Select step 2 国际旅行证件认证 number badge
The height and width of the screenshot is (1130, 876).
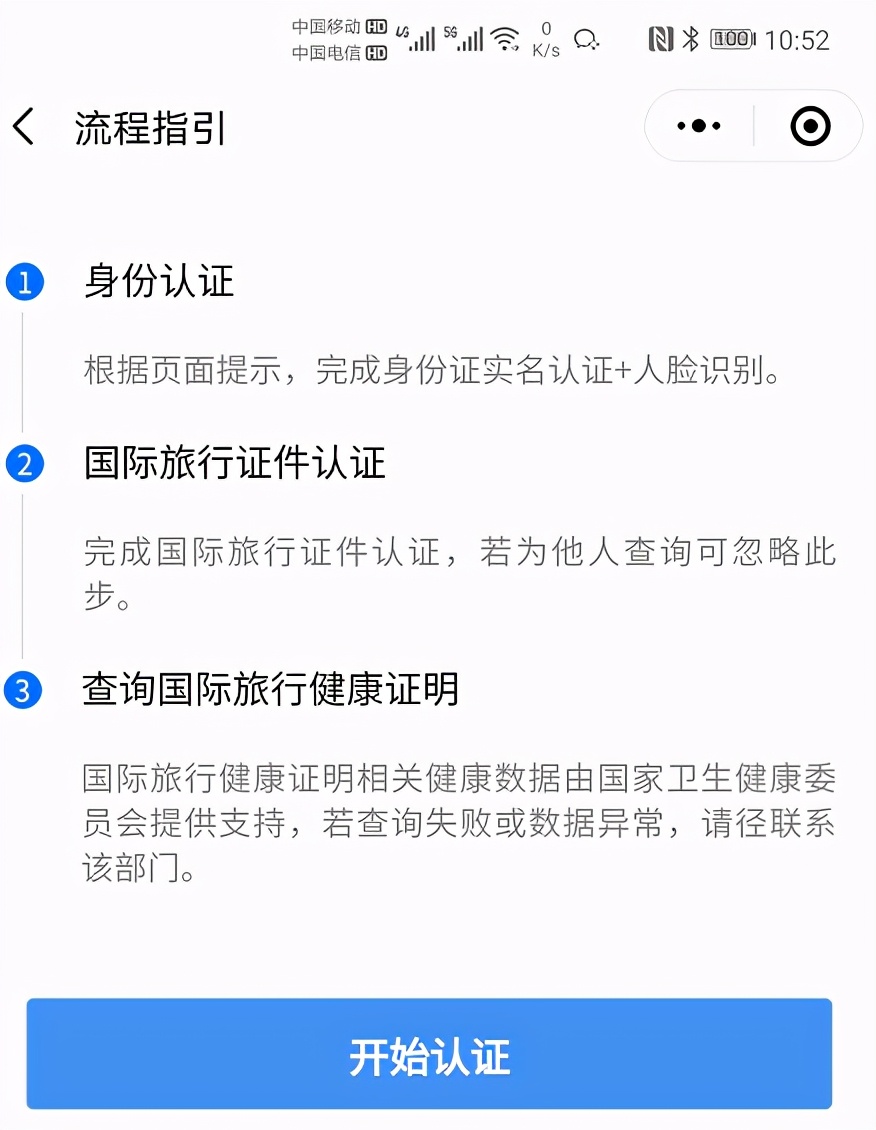(x=24, y=464)
